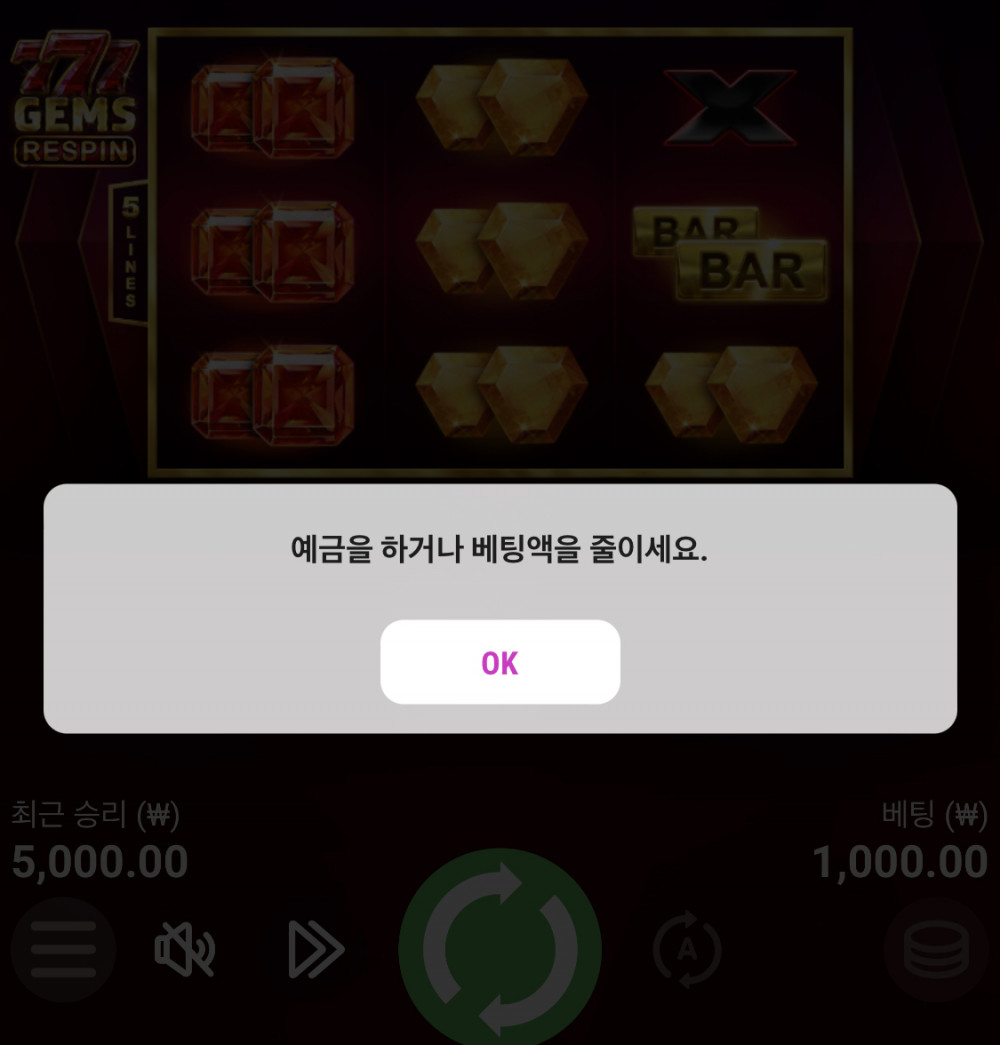
Task: Open the hamburger menu
Action: pos(63,949)
